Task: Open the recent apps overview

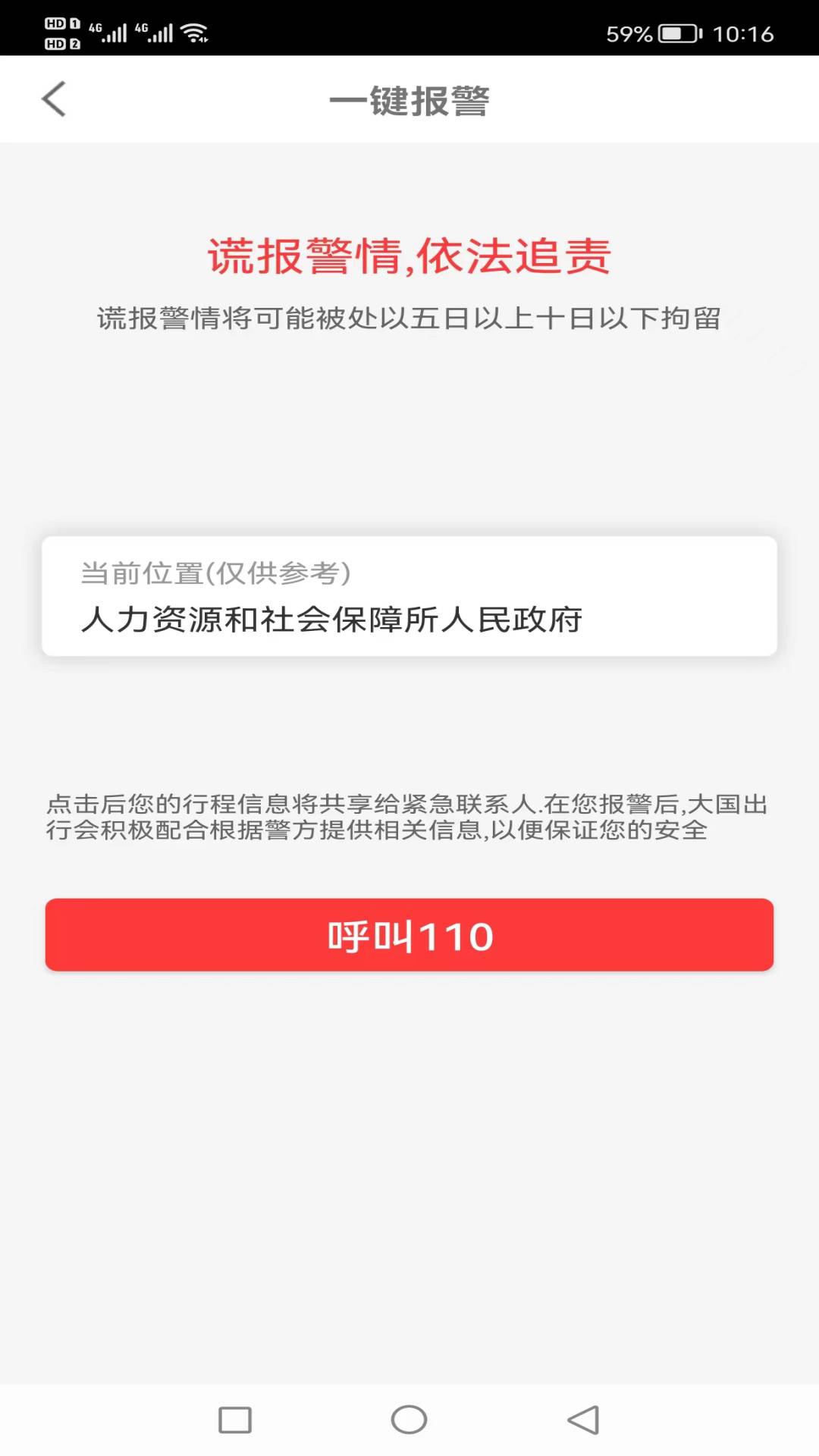Action: (x=235, y=1419)
